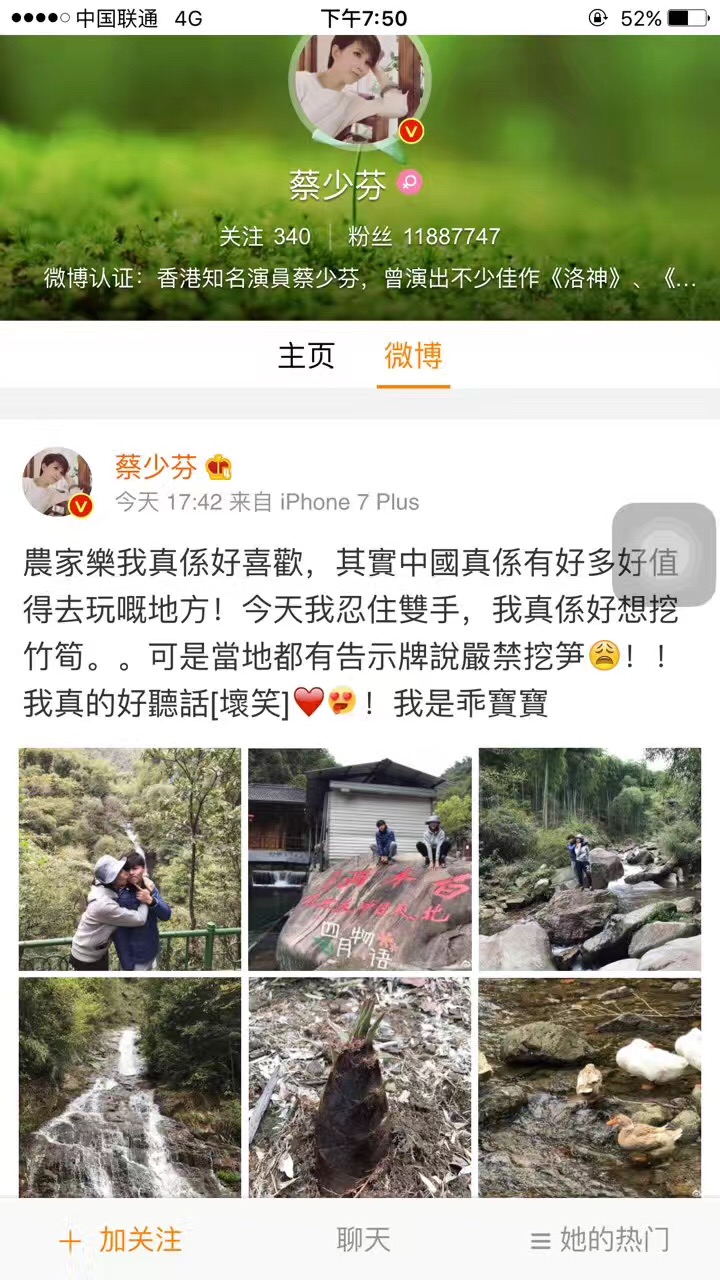Open photo of two people hugging

click(x=130, y=859)
